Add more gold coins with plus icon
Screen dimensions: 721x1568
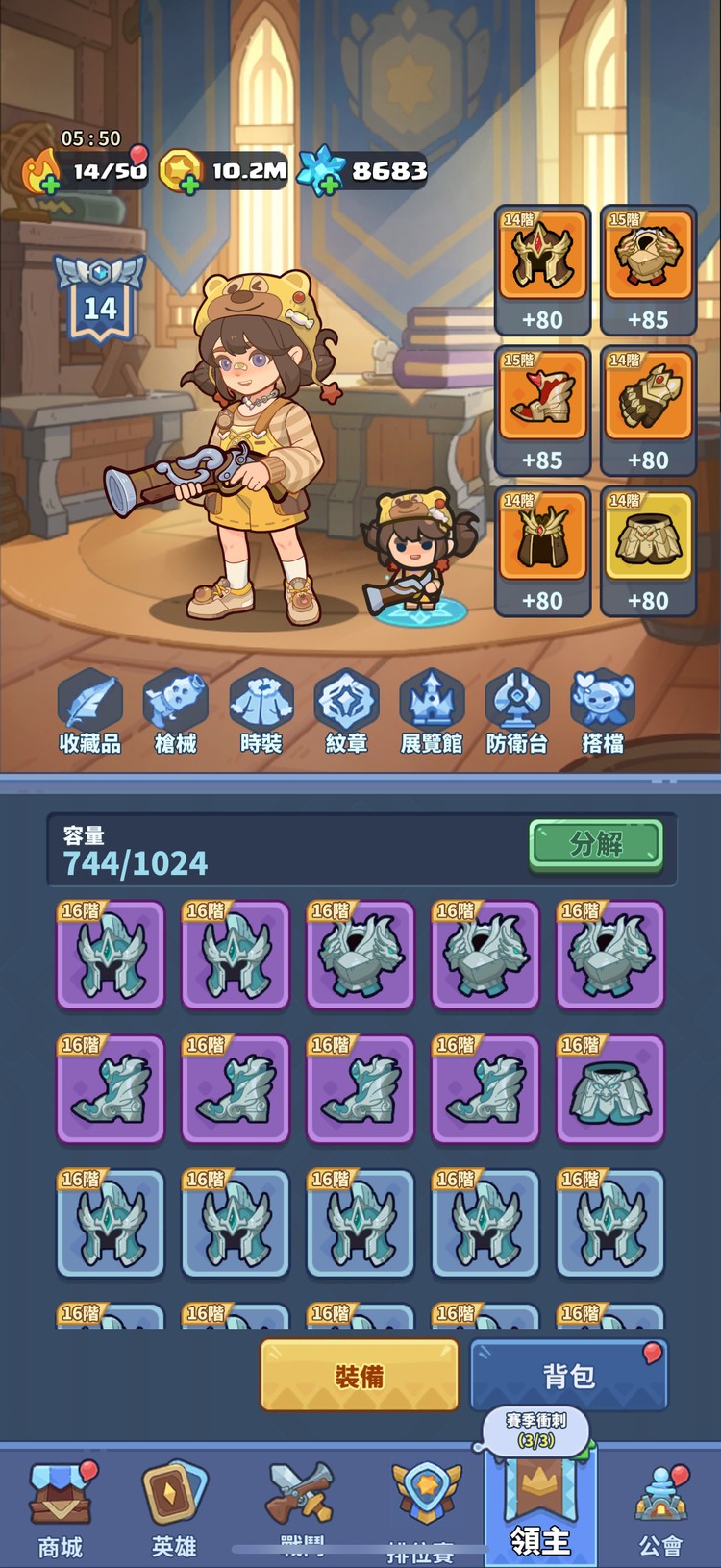click(x=189, y=182)
